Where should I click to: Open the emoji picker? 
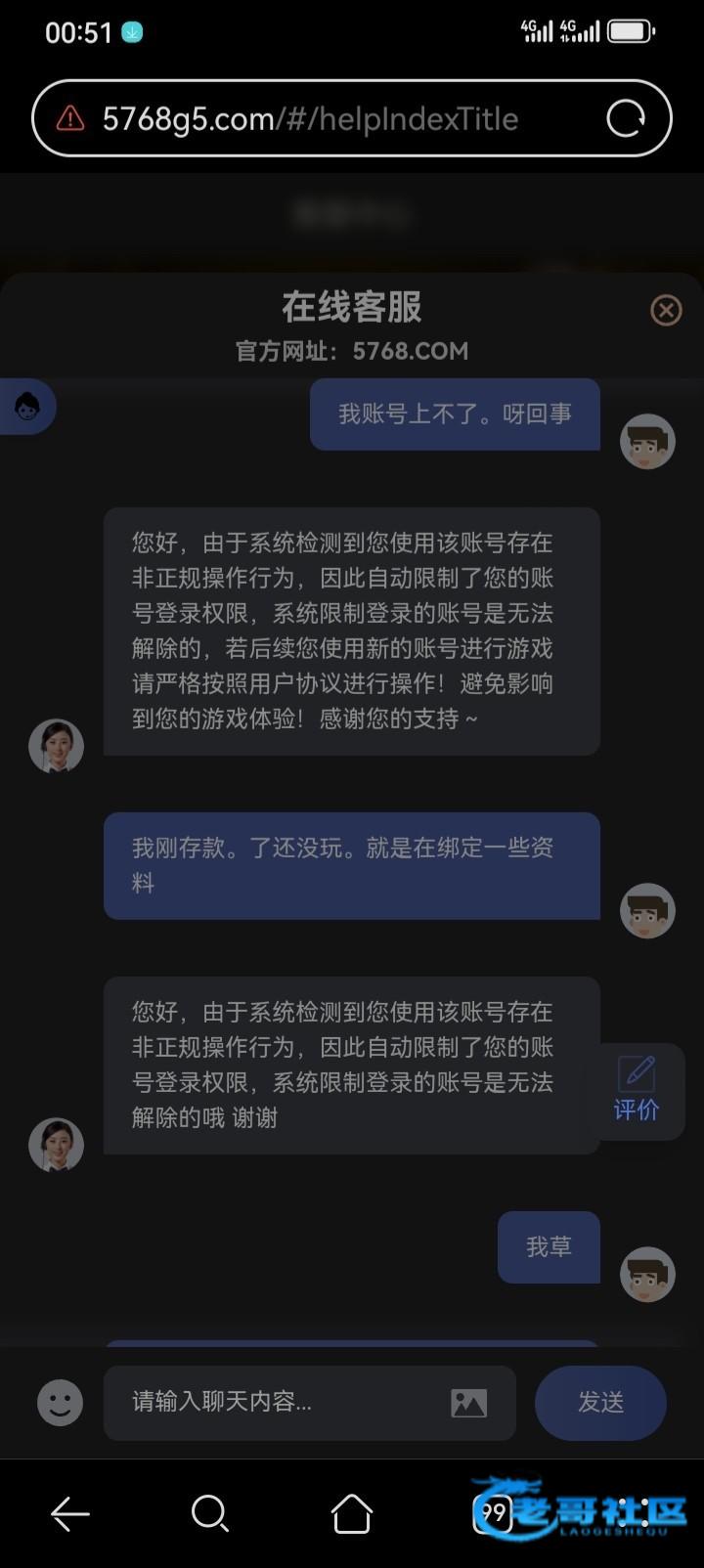click(x=60, y=1403)
